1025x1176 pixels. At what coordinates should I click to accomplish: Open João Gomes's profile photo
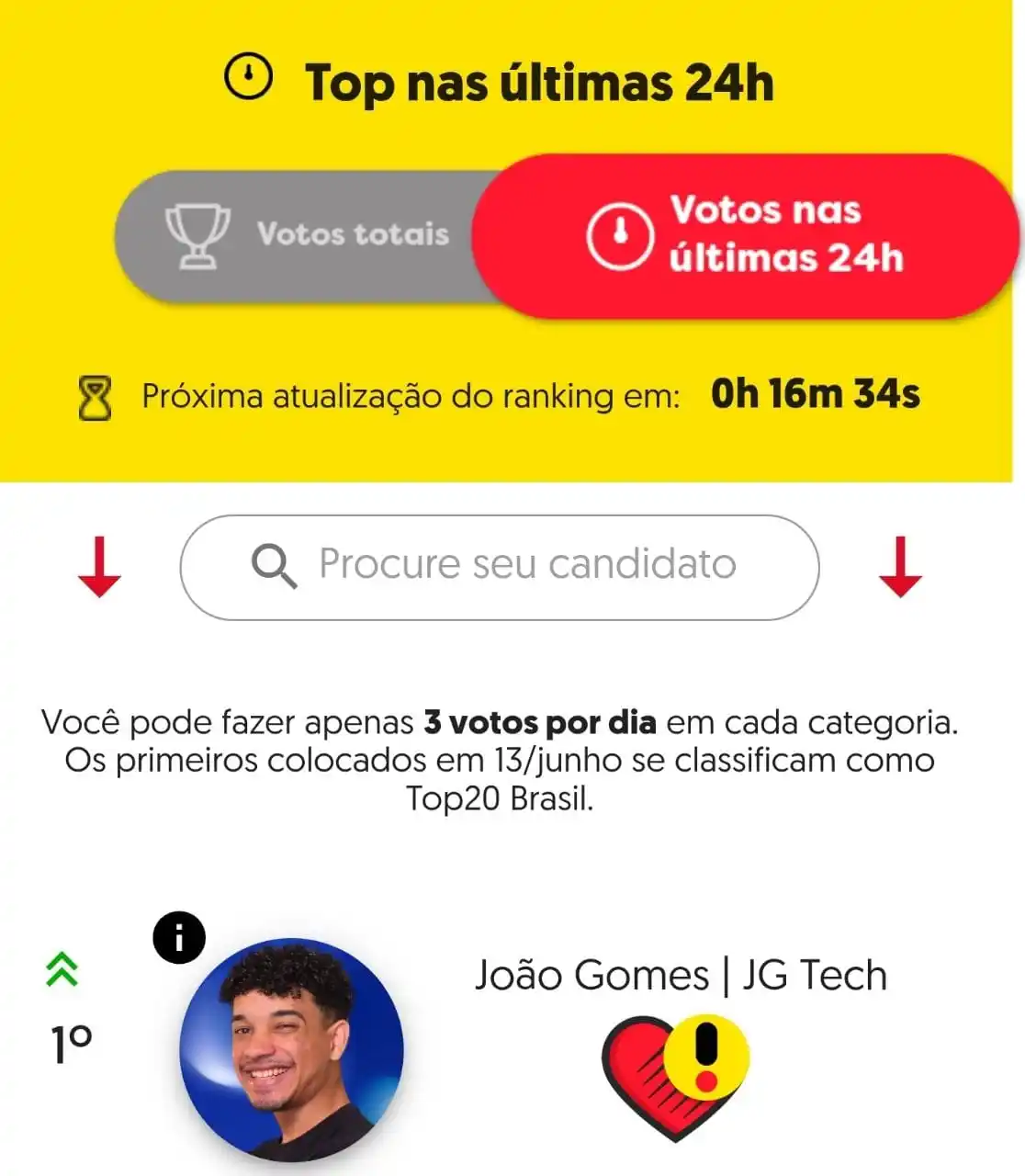pyautogui.click(x=291, y=1050)
